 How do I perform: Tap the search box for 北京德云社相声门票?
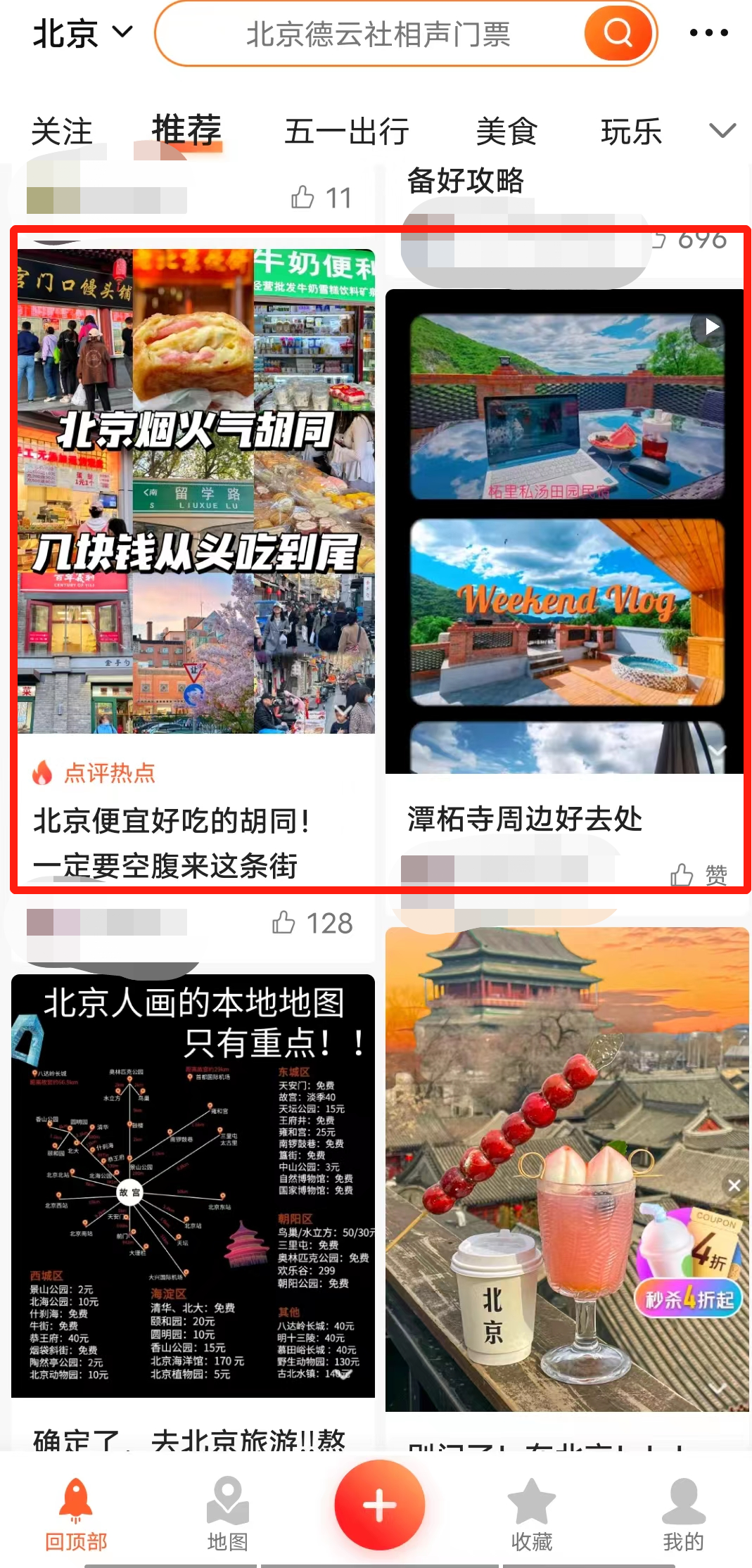click(x=378, y=34)
